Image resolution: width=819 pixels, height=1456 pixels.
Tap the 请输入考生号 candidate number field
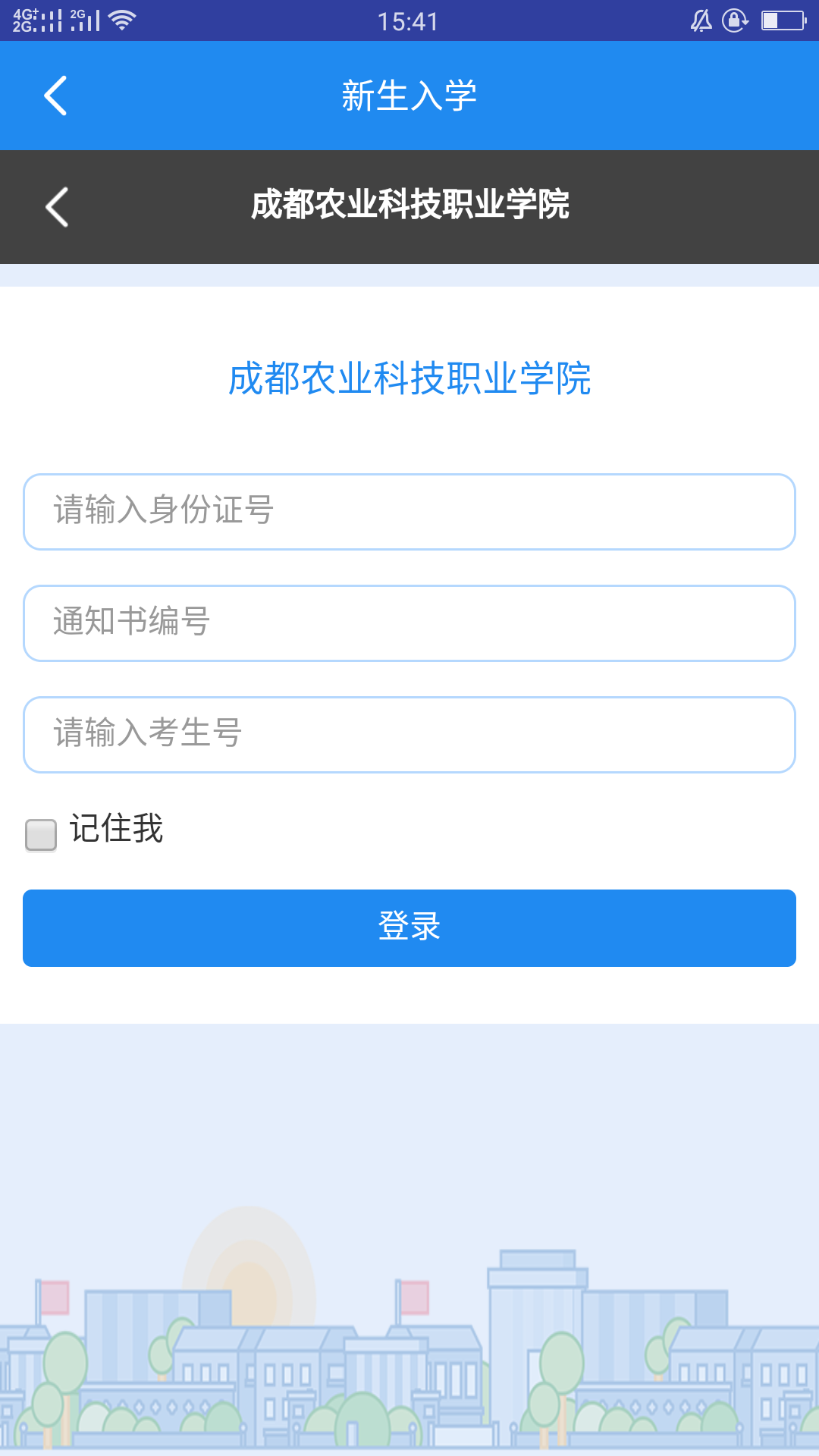(409, 735)
